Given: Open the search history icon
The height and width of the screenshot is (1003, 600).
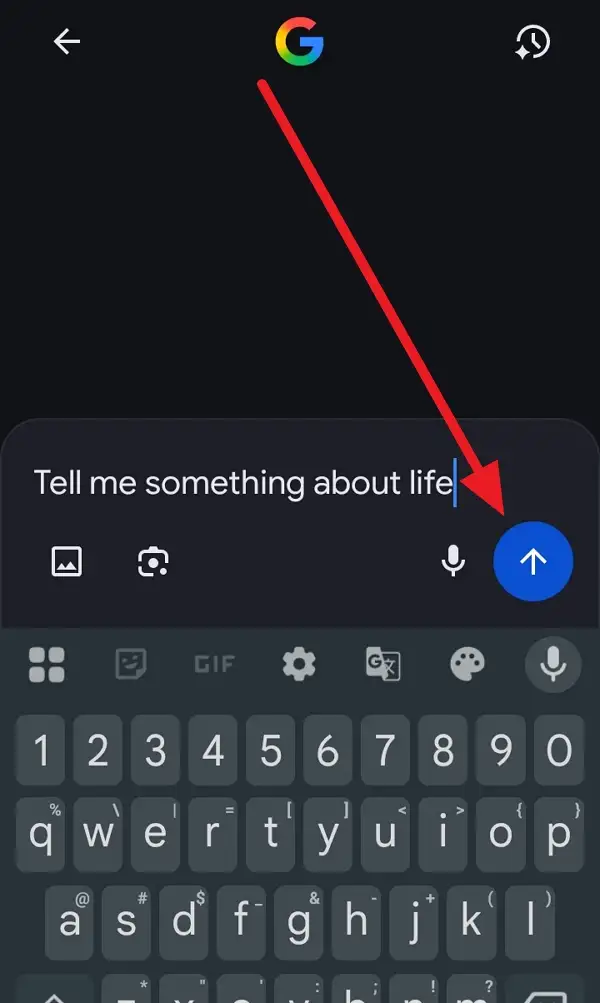Looking at the screenshot, I should point(532,42).
